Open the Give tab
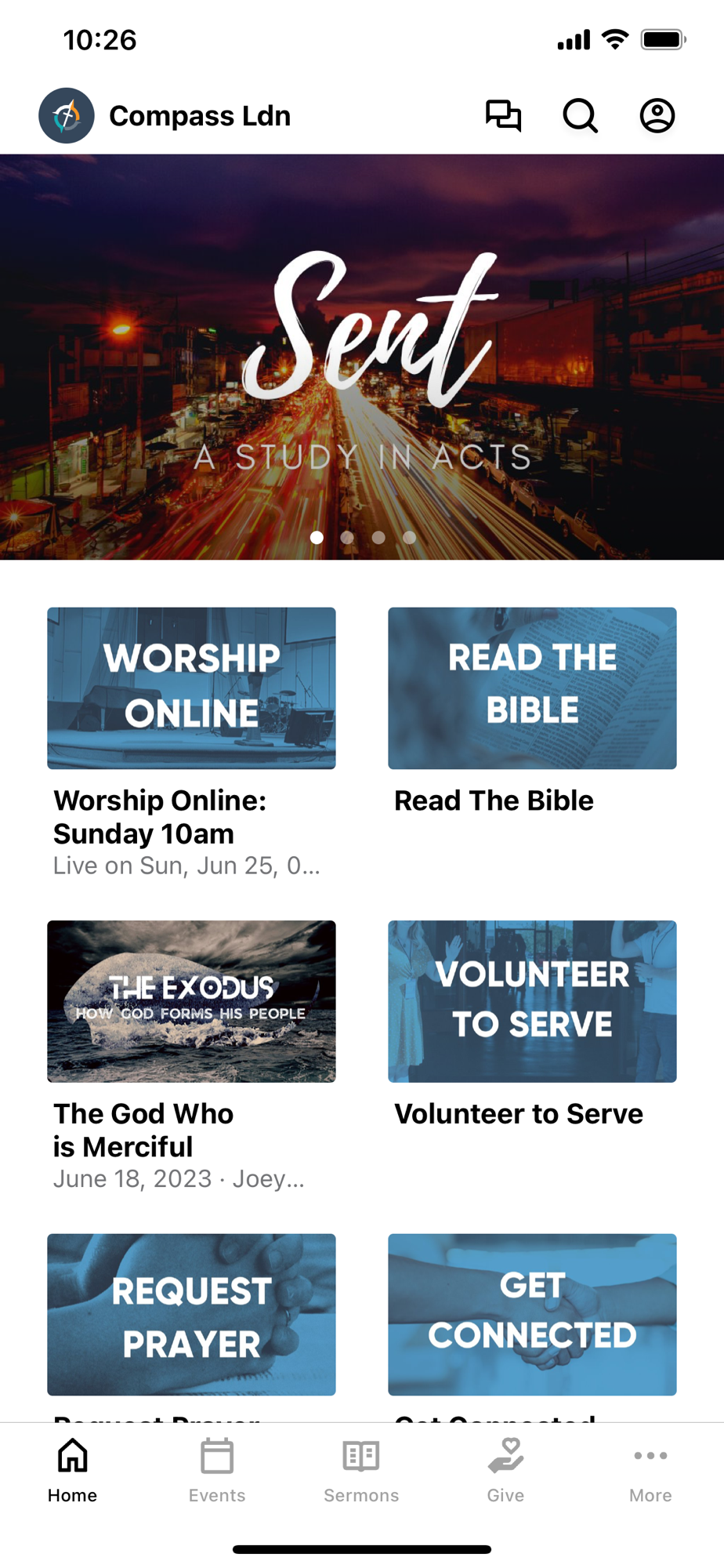The width and height of the screenshot is (724, 1568). pos(505,1470)
